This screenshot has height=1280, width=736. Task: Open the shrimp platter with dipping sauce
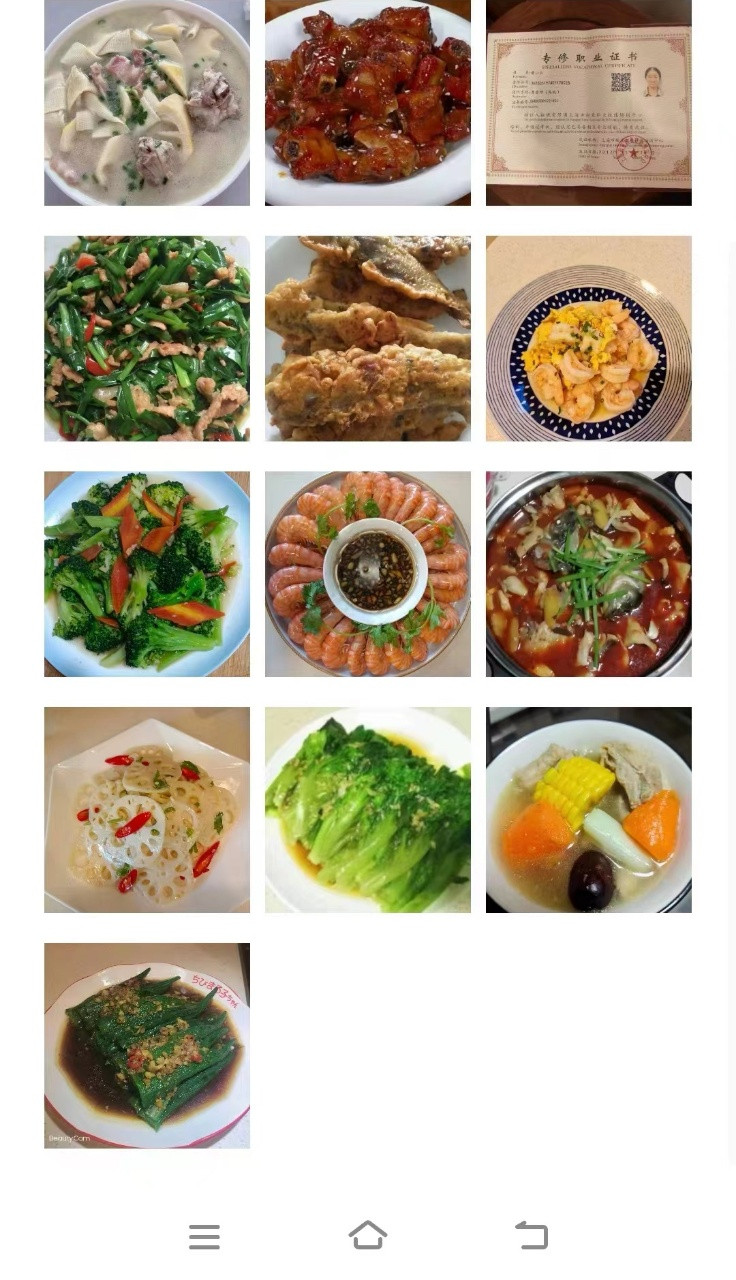pyautogui.click(x=368, y=574)
